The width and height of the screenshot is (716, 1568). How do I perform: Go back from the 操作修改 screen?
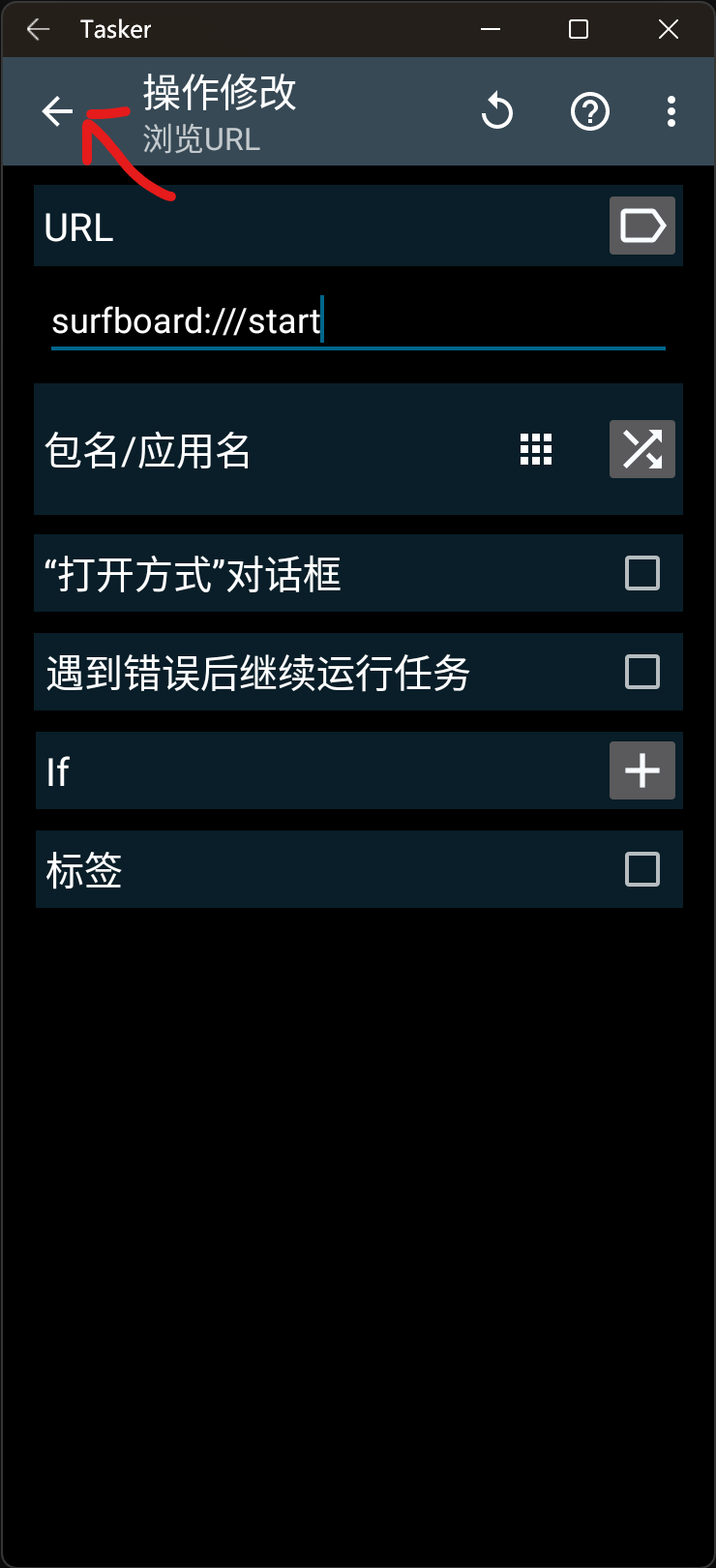click(57, 112)
